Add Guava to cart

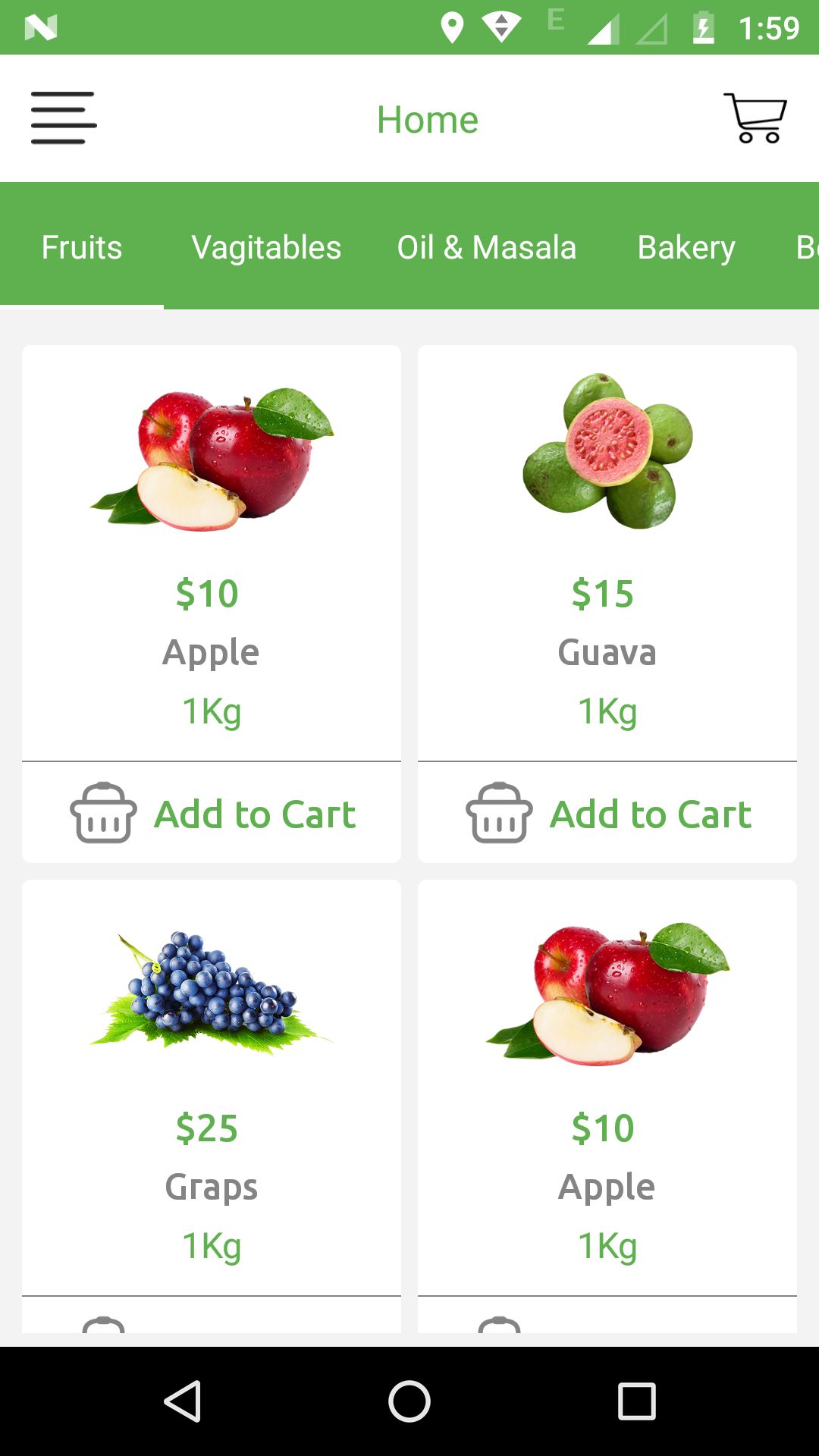(x=607, y=814)
